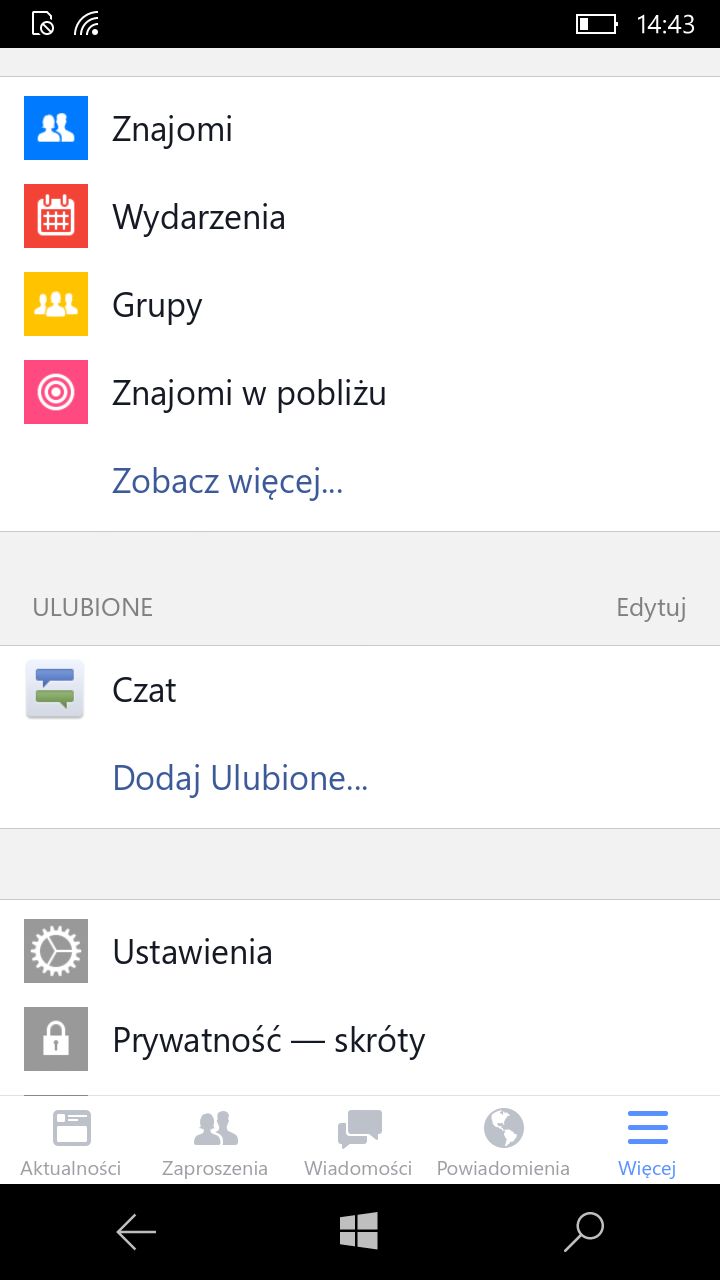Tap the pink Znajomi w pobliżu target icon
Image resolution: width=720 pixels, height=1280 pixels.
55,392
